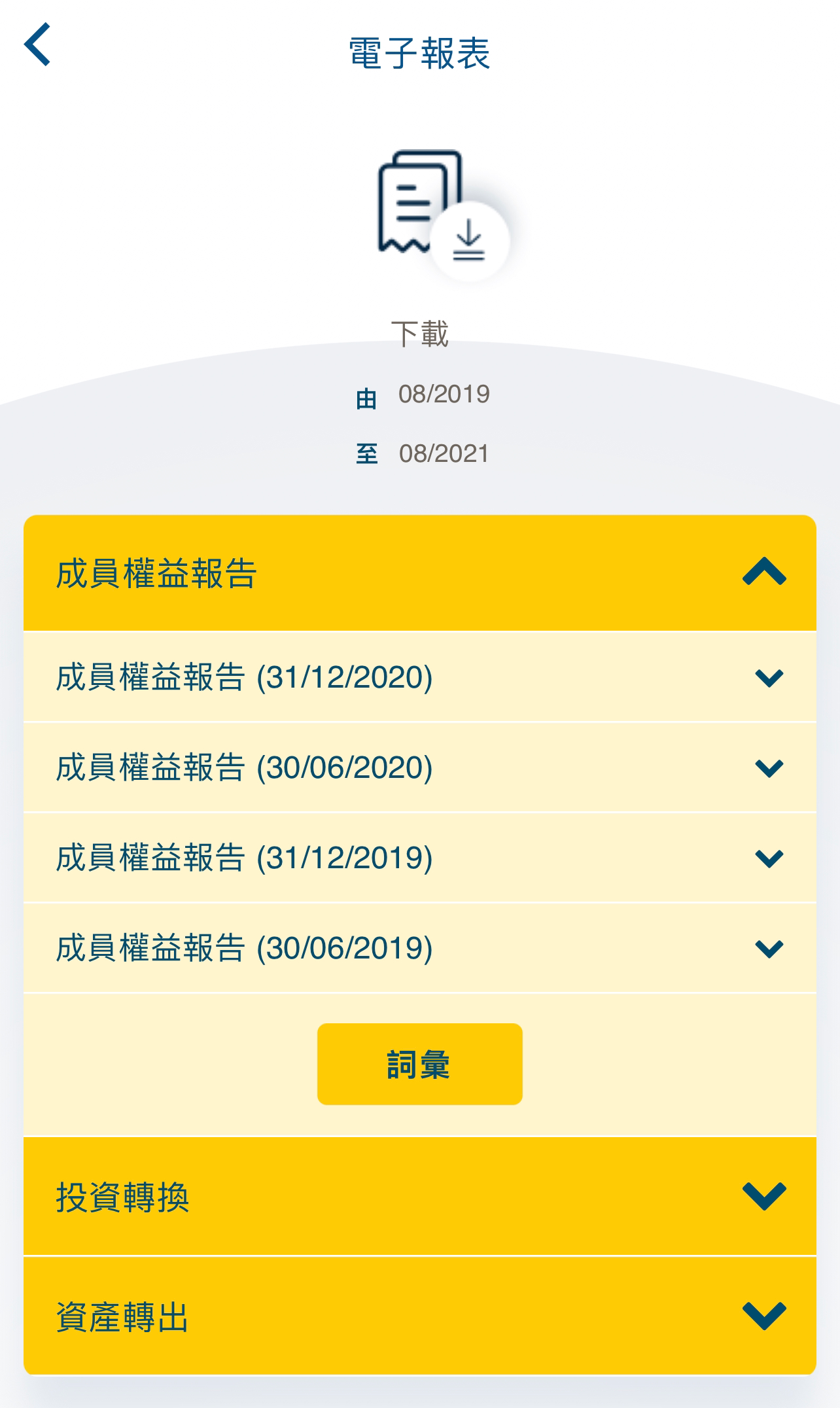840x1408 pixels.
Task: Change the 由 start date 08/2019
Action: point(444,395)
